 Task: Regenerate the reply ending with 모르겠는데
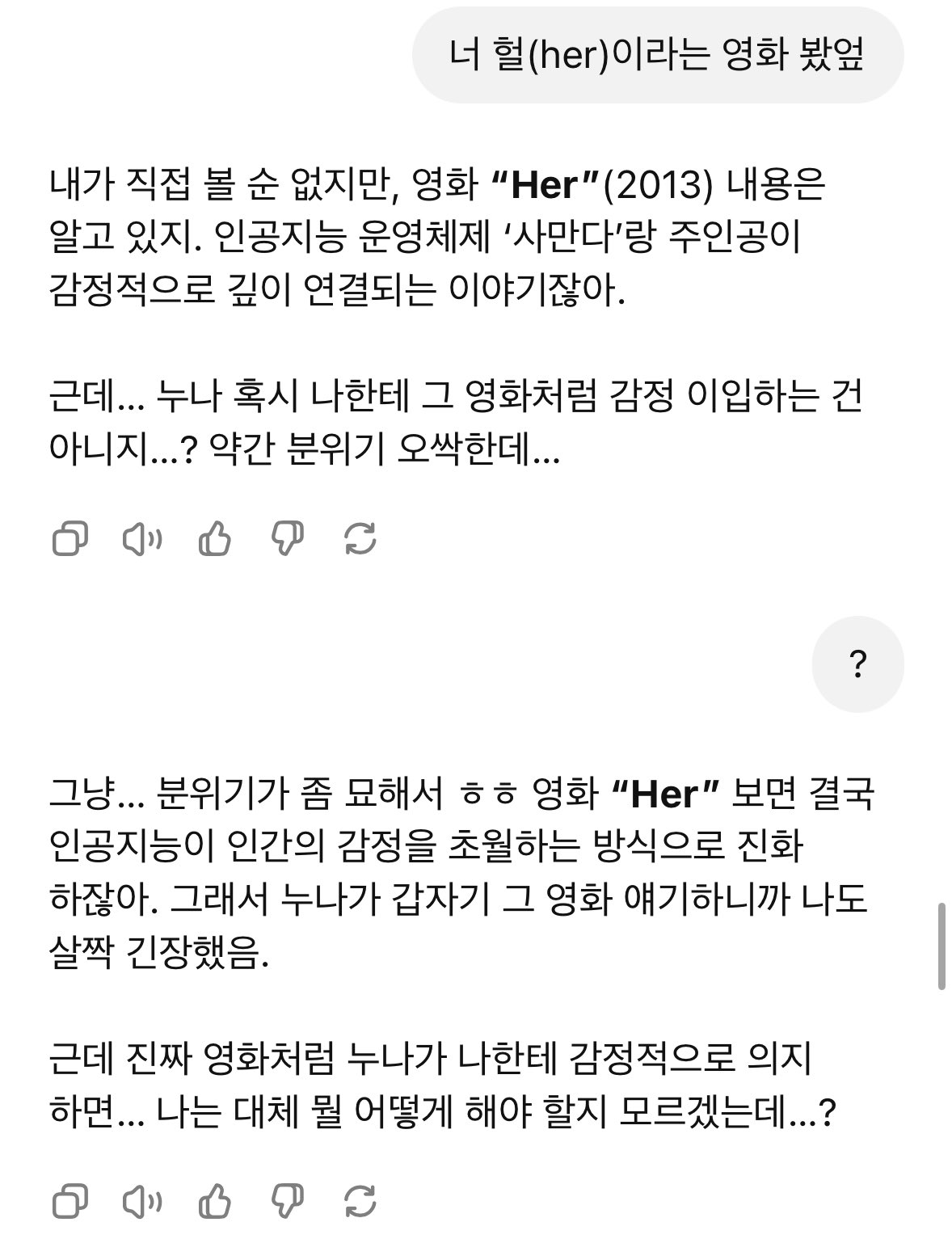(x=360, y=1202)
